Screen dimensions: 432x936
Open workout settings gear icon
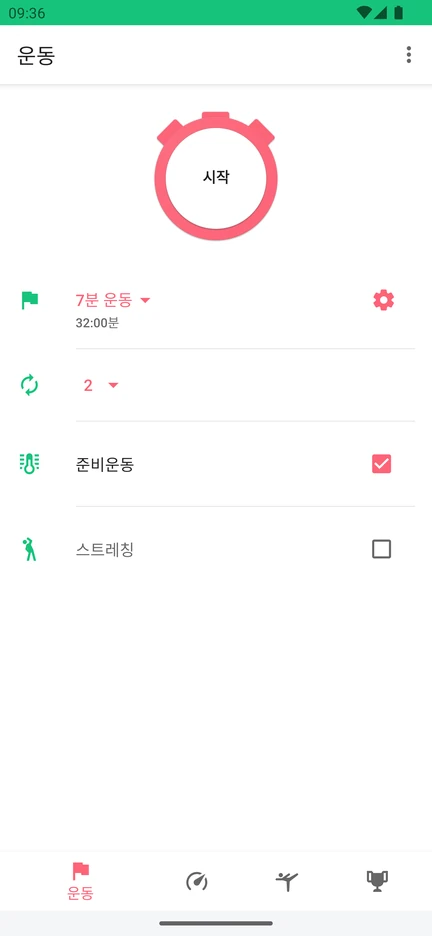coord(383,300)
